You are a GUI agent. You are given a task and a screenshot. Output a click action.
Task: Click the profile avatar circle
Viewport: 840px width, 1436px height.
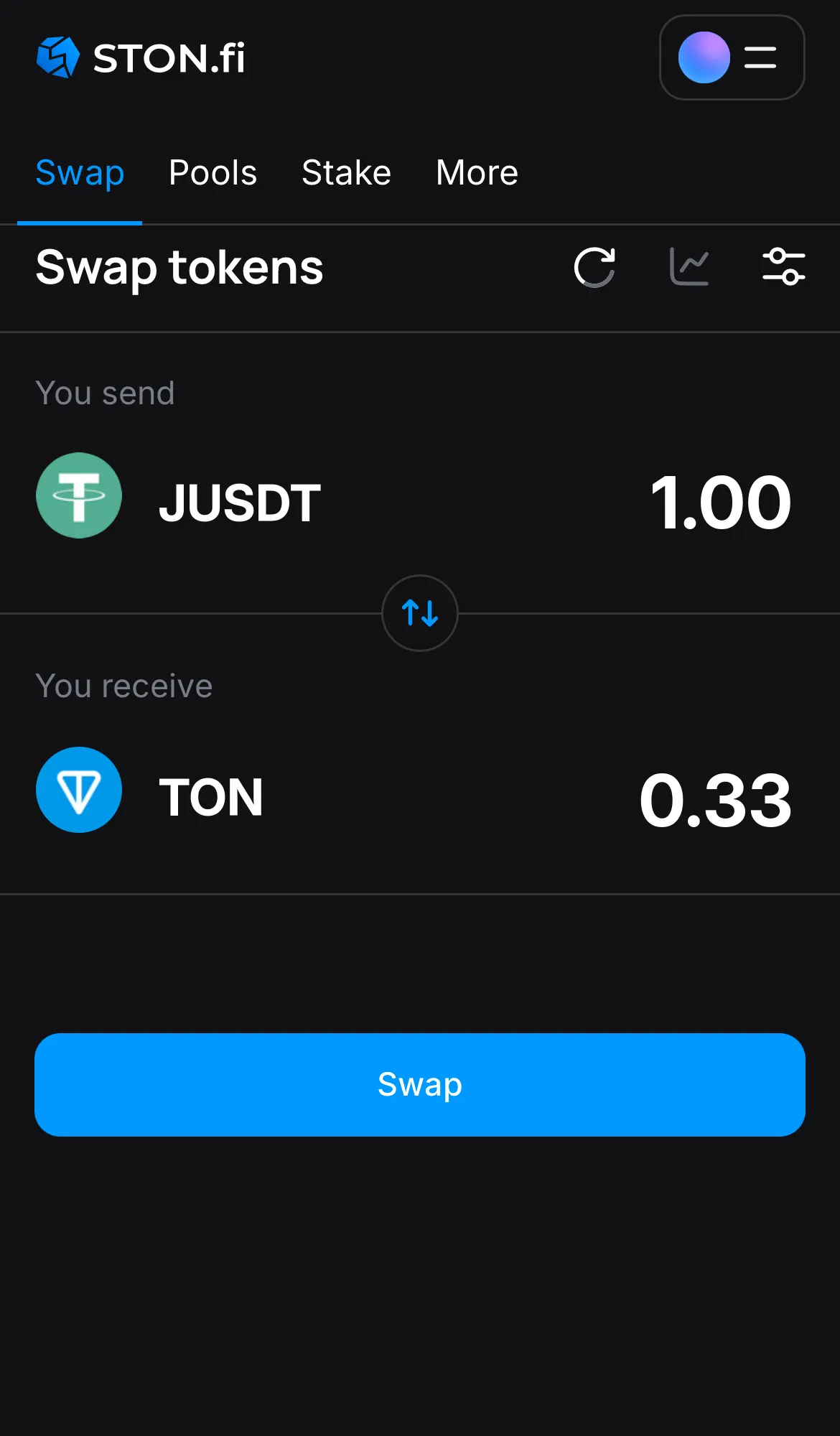[x=704, y=57]
